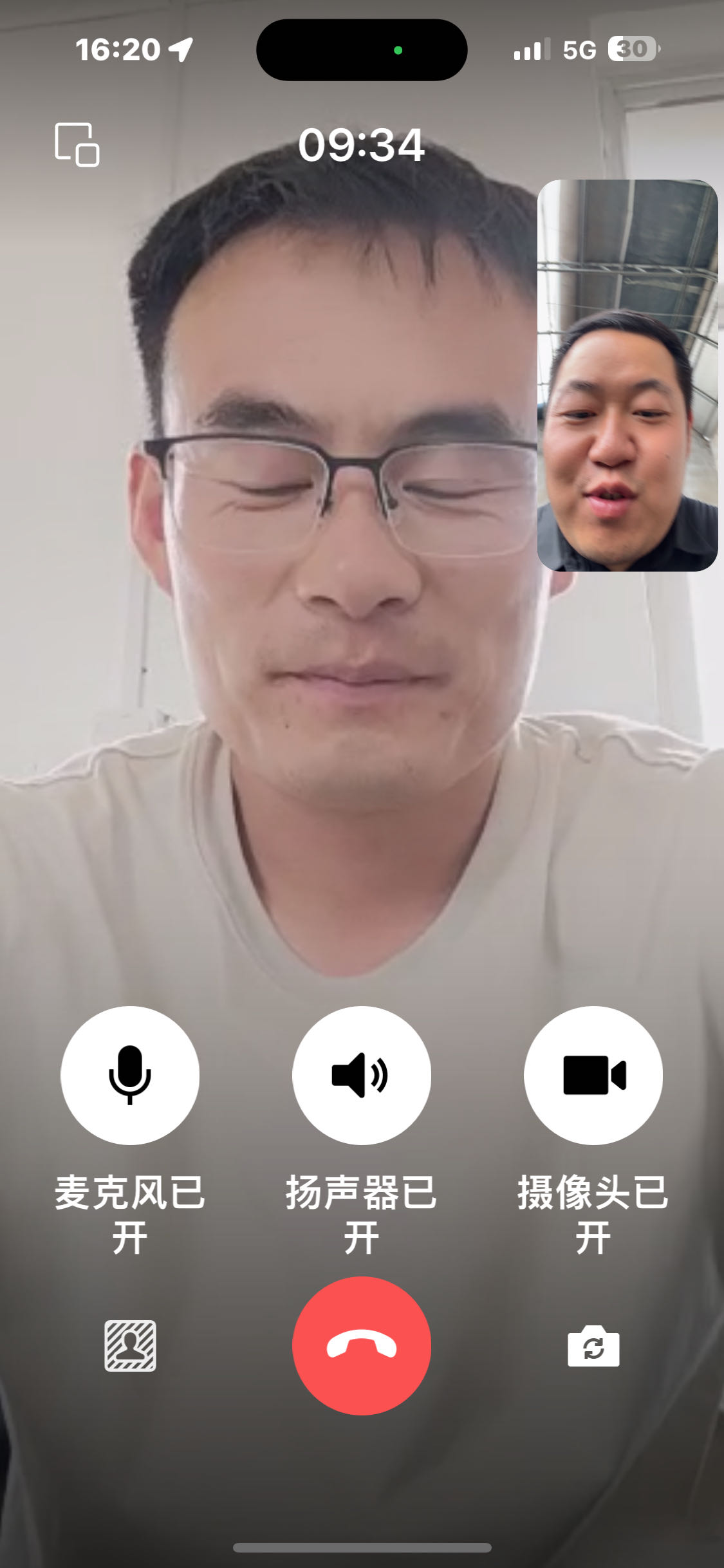Swap to the small self-view video
724x1568 pixels.
[627, 375]
